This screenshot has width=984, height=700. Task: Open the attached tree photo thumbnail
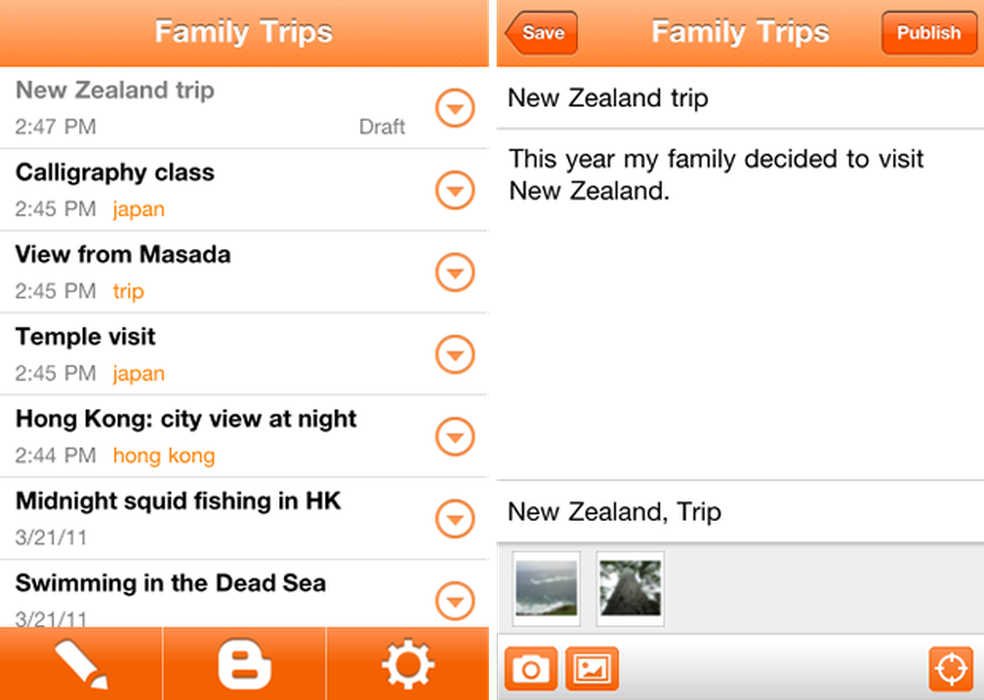pyautogui.click(x=630, y=587)
